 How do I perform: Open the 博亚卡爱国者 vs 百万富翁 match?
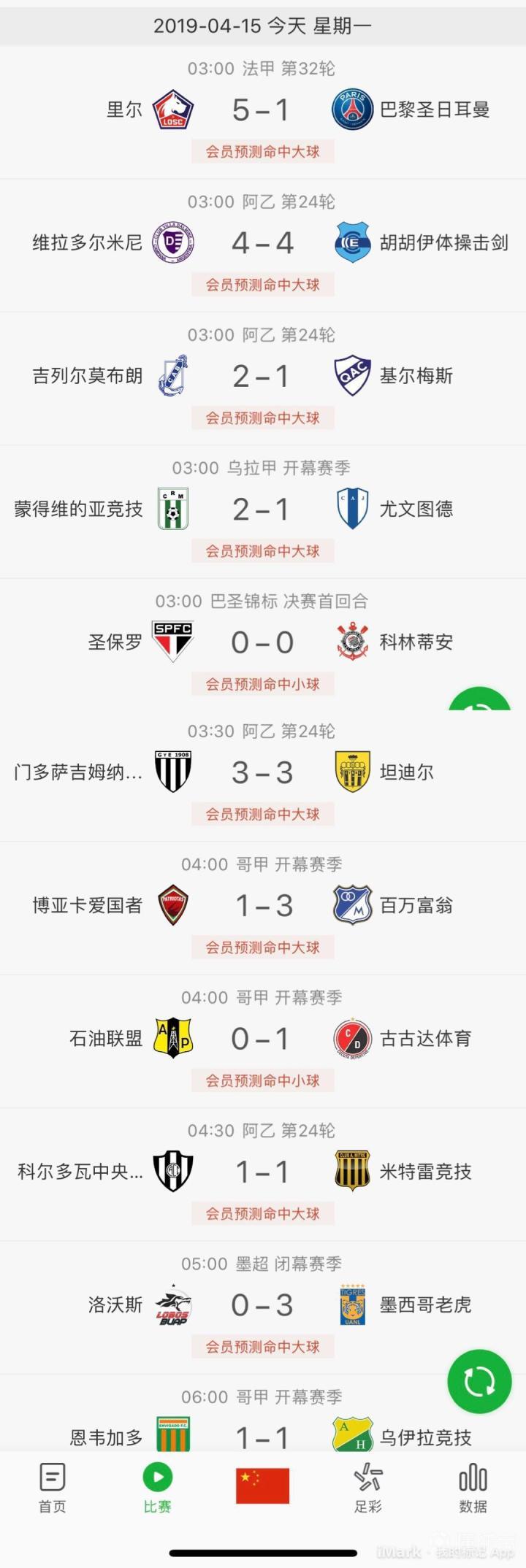[262, 906]
